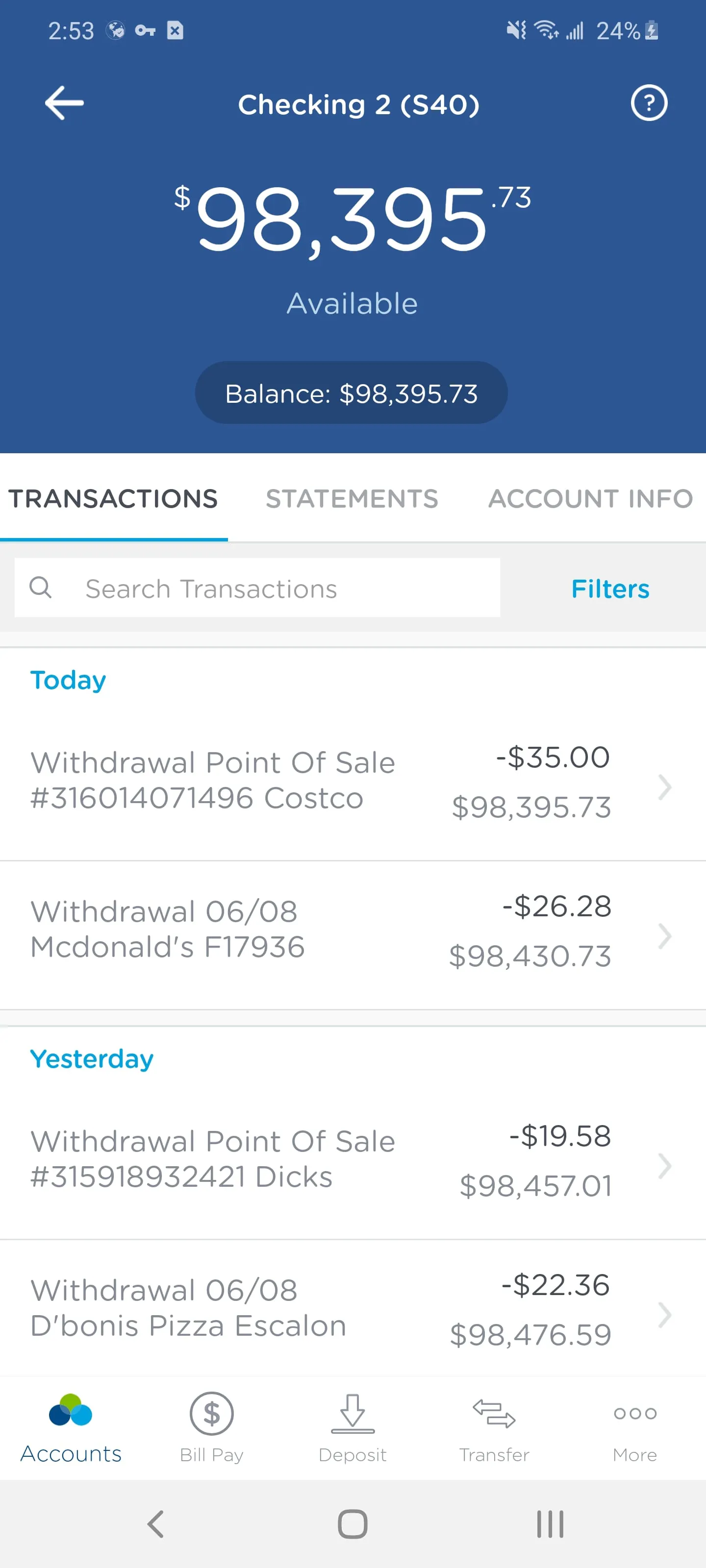
Task: Switch to the Statements tab
Action: coord(352,498)
